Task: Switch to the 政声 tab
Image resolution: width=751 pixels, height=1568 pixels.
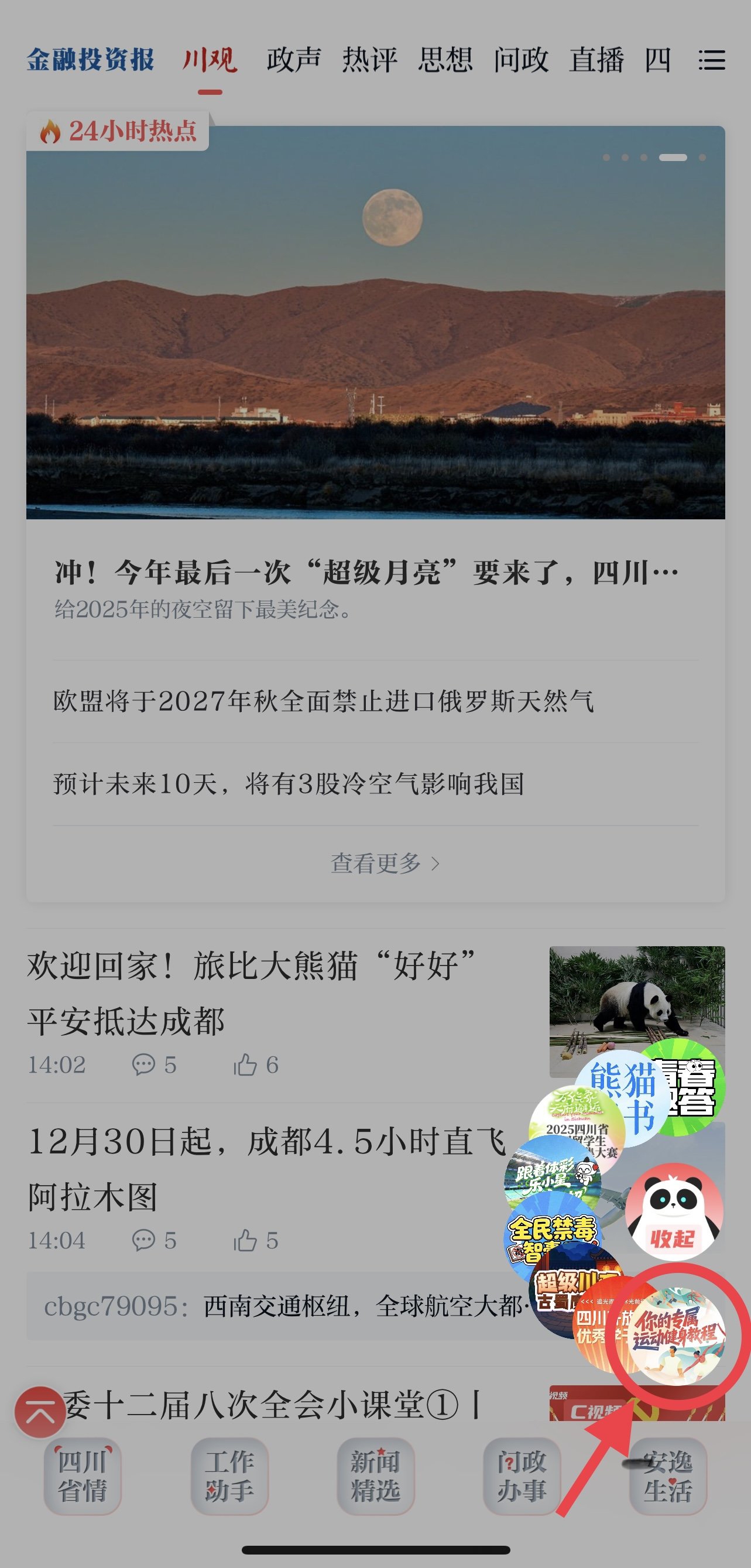Action: coord(293,60)
